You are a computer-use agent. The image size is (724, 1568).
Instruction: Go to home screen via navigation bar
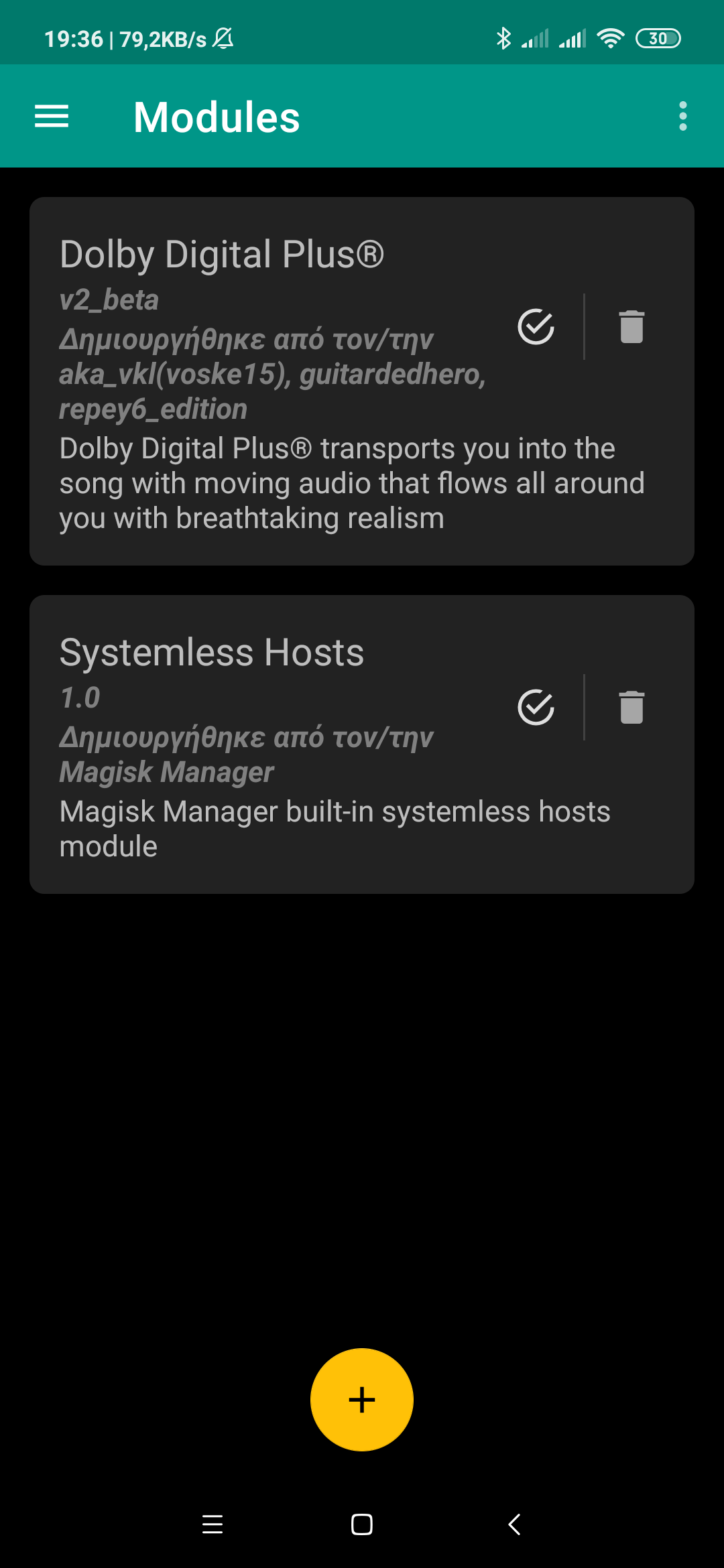362,1524
